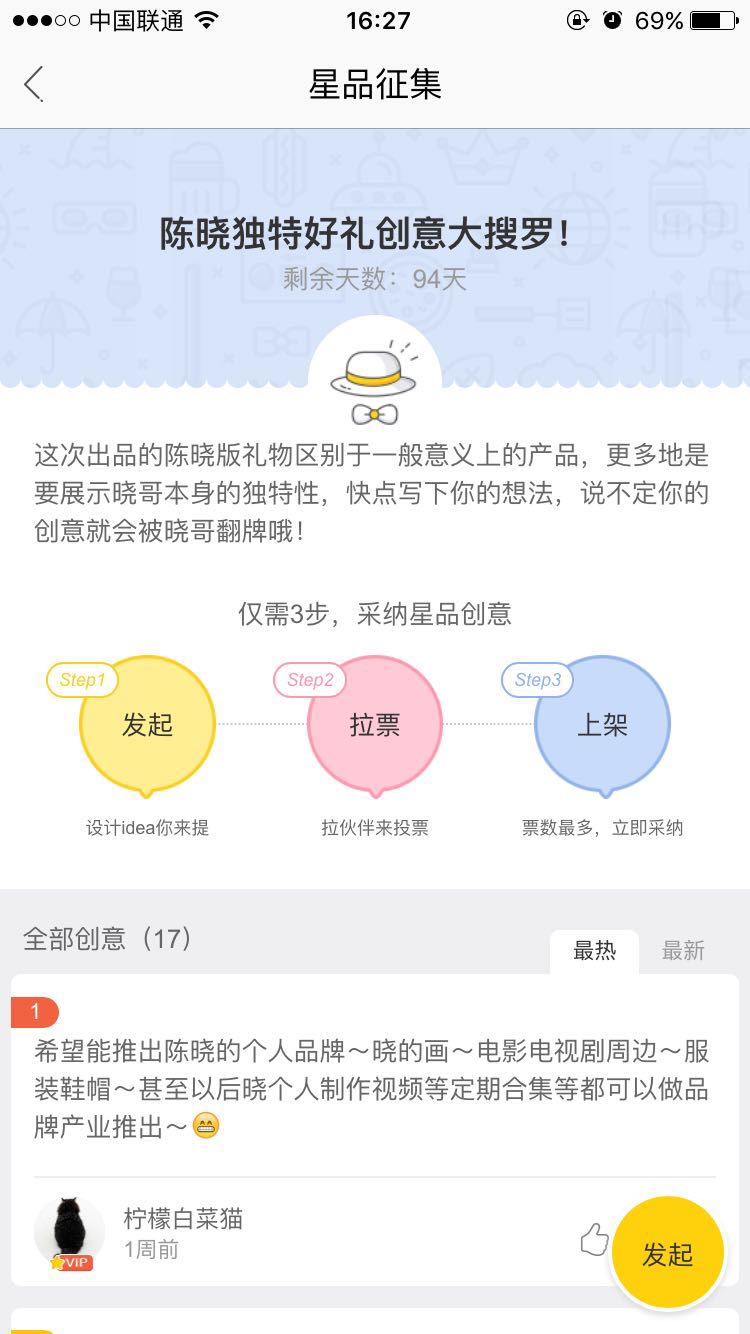Select the 最热 tab
Image resolution: width=750 pixels, height=1334 pixels.
coord(594,951)
